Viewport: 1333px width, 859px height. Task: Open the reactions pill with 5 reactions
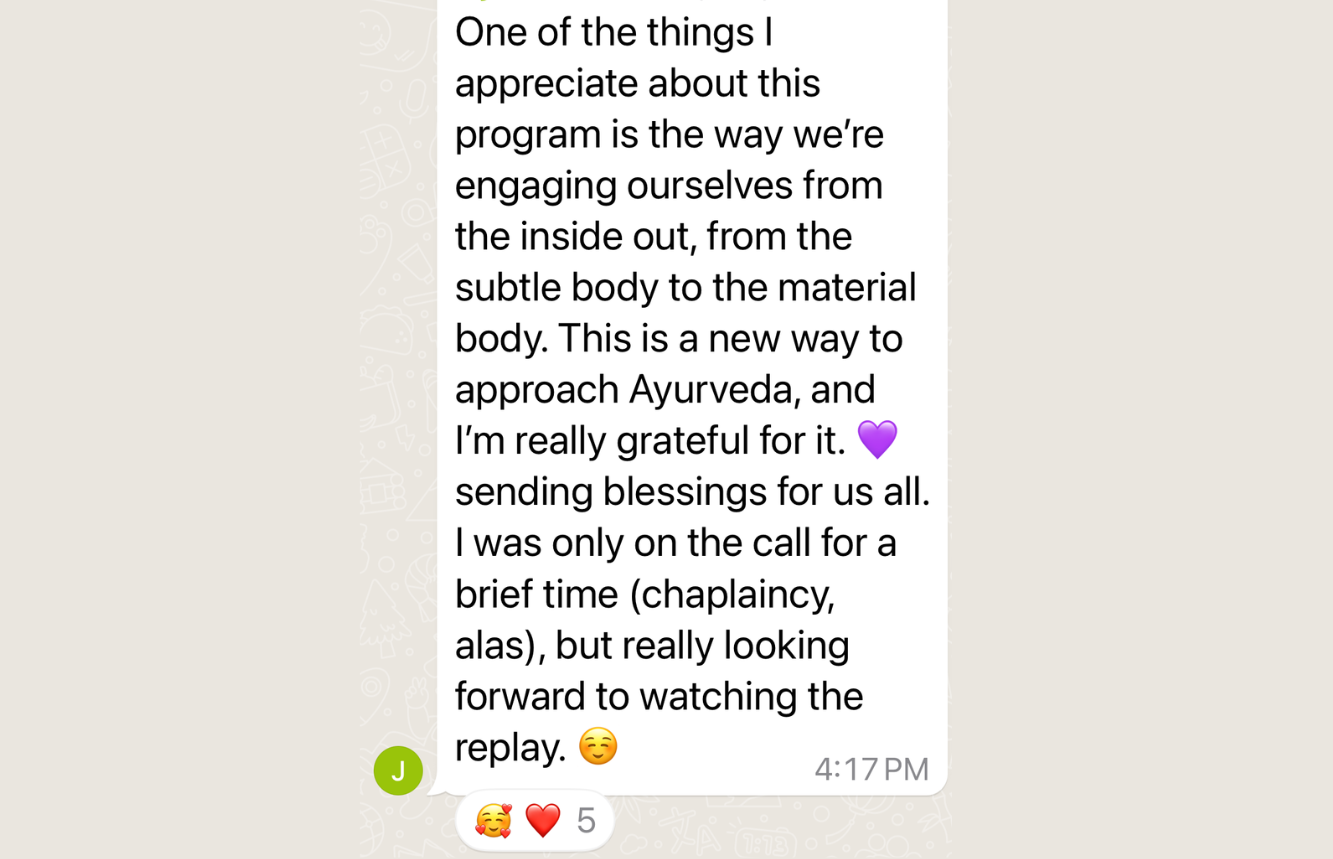tap(535, 821)
